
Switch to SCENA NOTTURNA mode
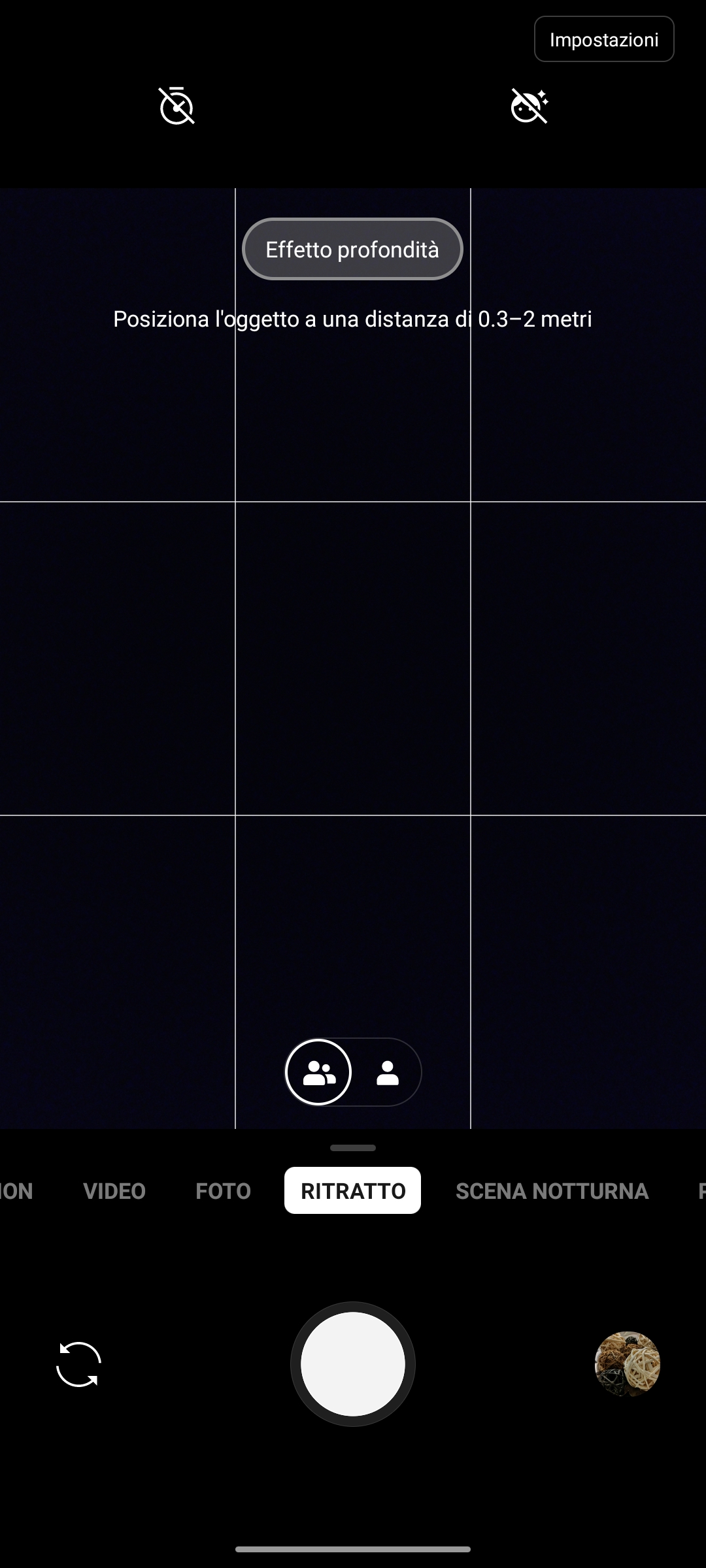click(552, 1190)
